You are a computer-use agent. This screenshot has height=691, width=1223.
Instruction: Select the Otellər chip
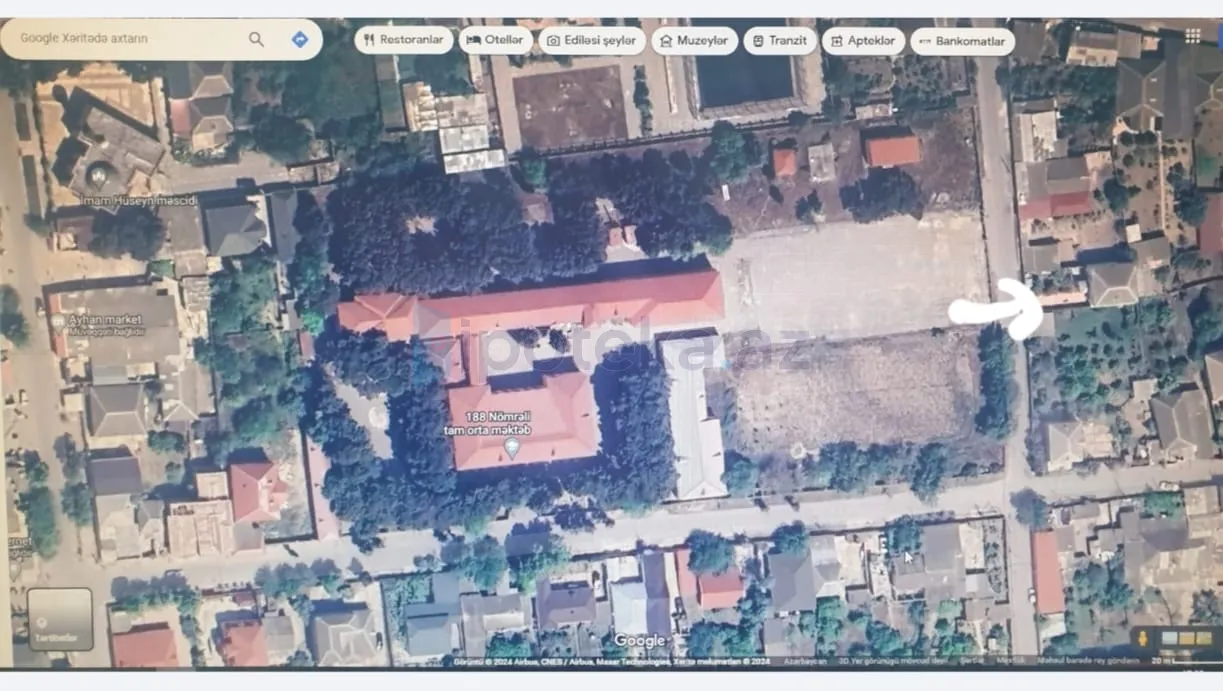496,40
